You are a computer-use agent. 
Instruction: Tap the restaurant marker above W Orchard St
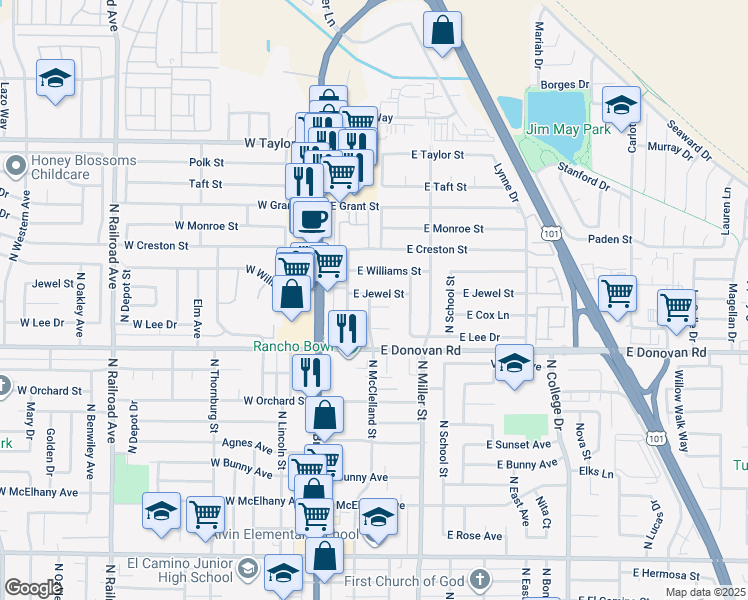coord(312,373)
